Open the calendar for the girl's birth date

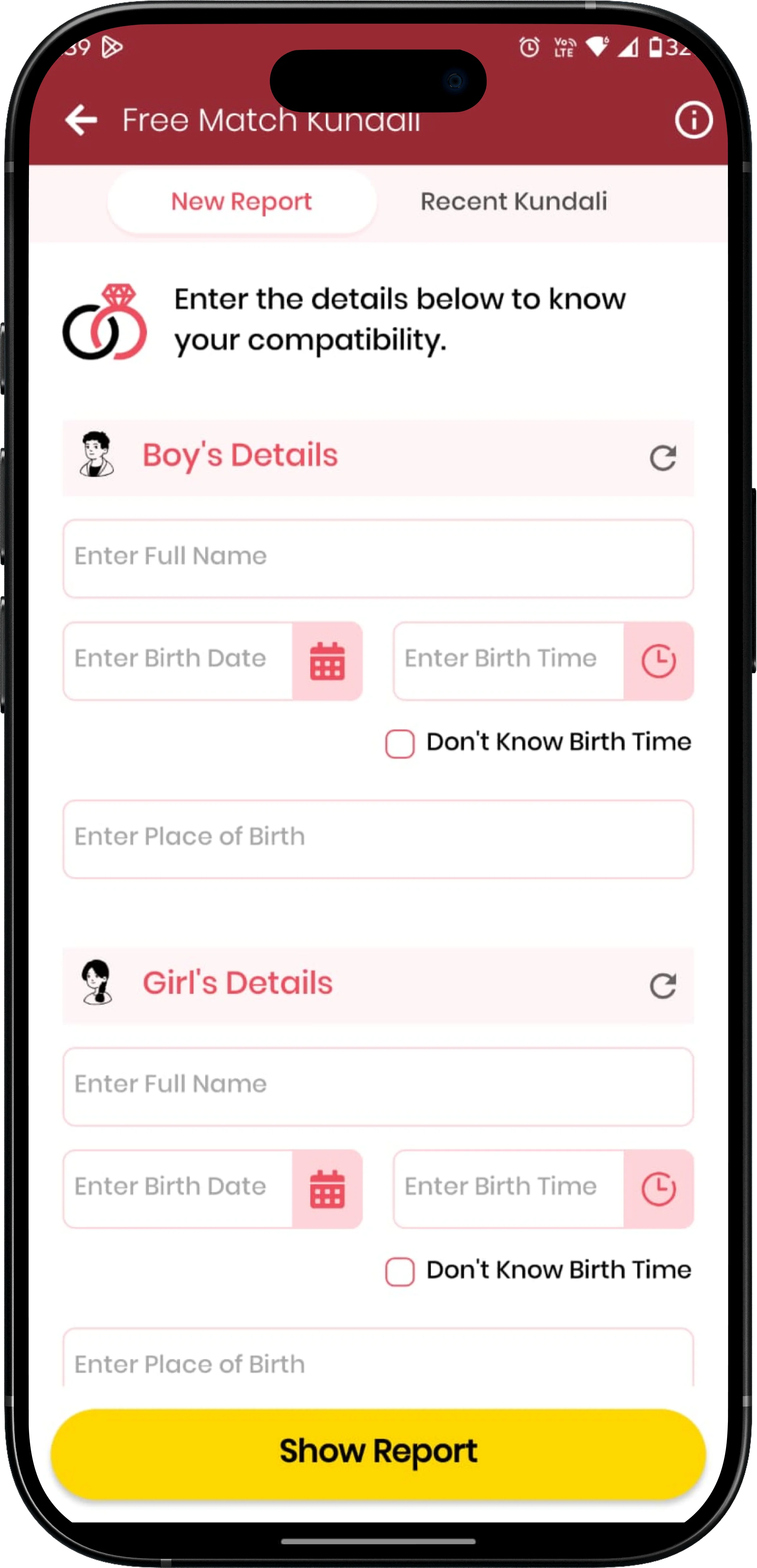pos(327,1188)
